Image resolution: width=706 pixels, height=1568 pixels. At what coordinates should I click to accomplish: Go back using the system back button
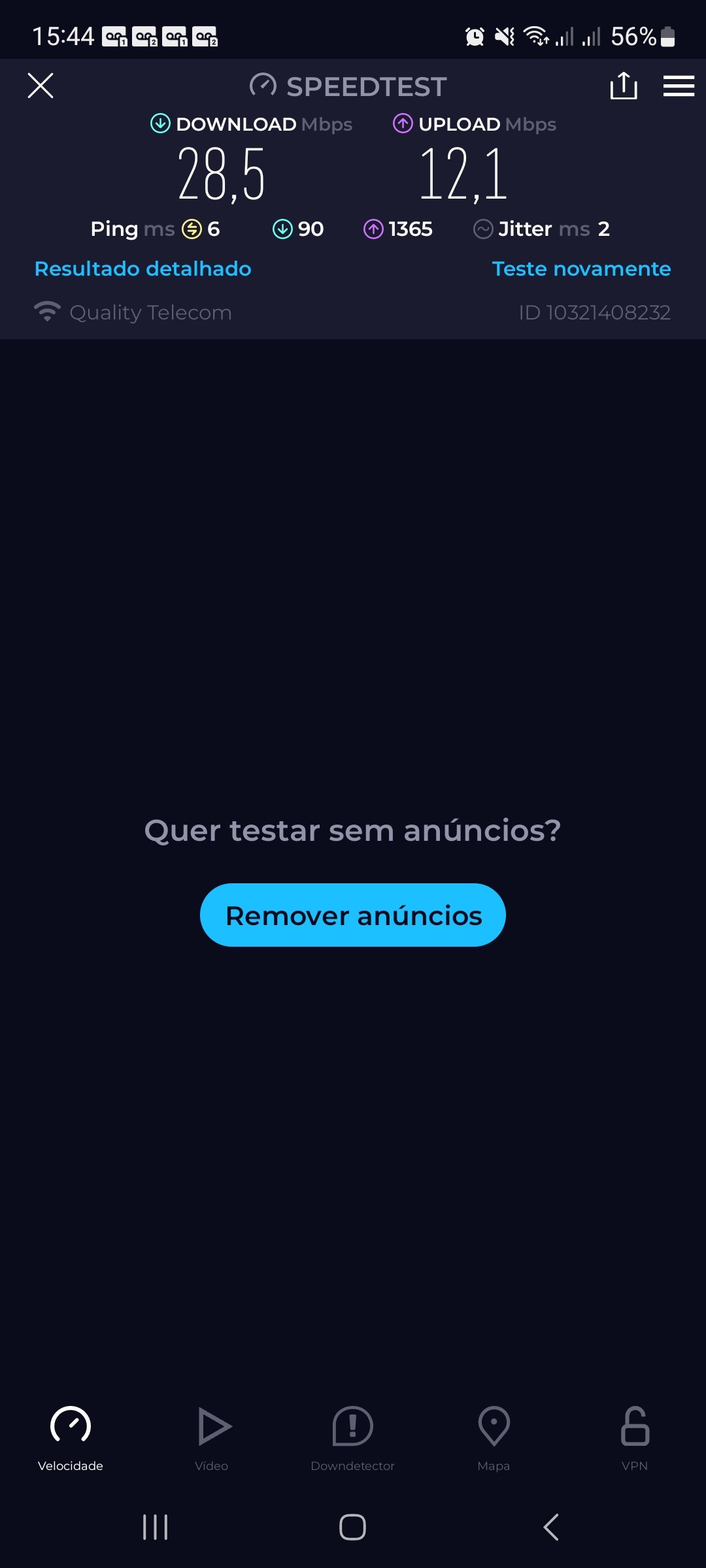[551, 1527]
